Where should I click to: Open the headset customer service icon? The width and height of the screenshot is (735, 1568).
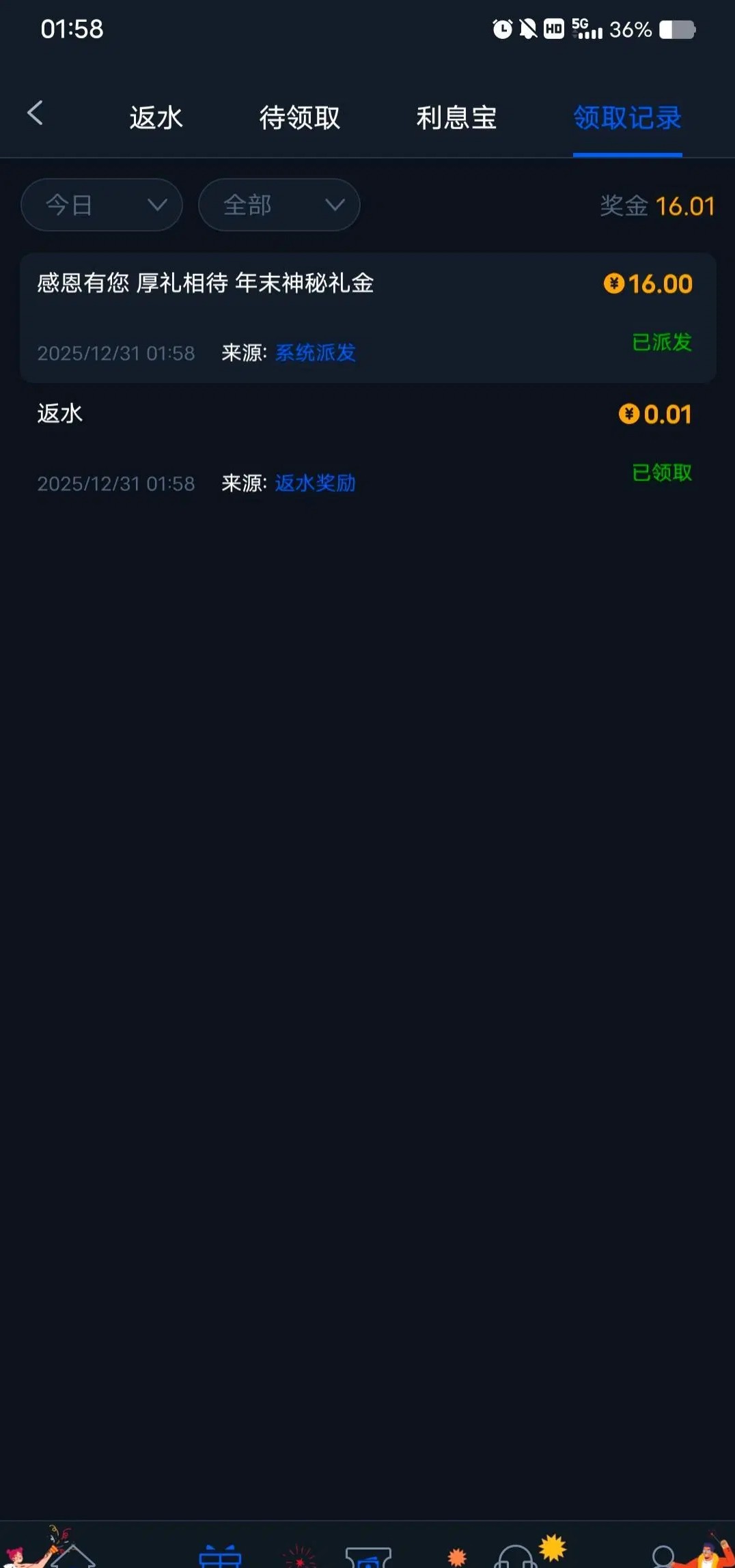pos(516,1557)
